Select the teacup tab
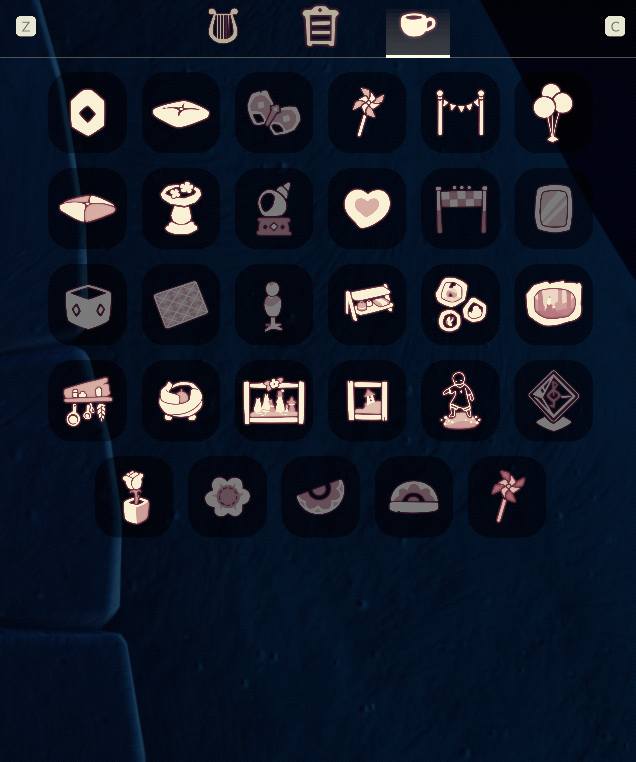636x762 pixels. coord(417,27)
